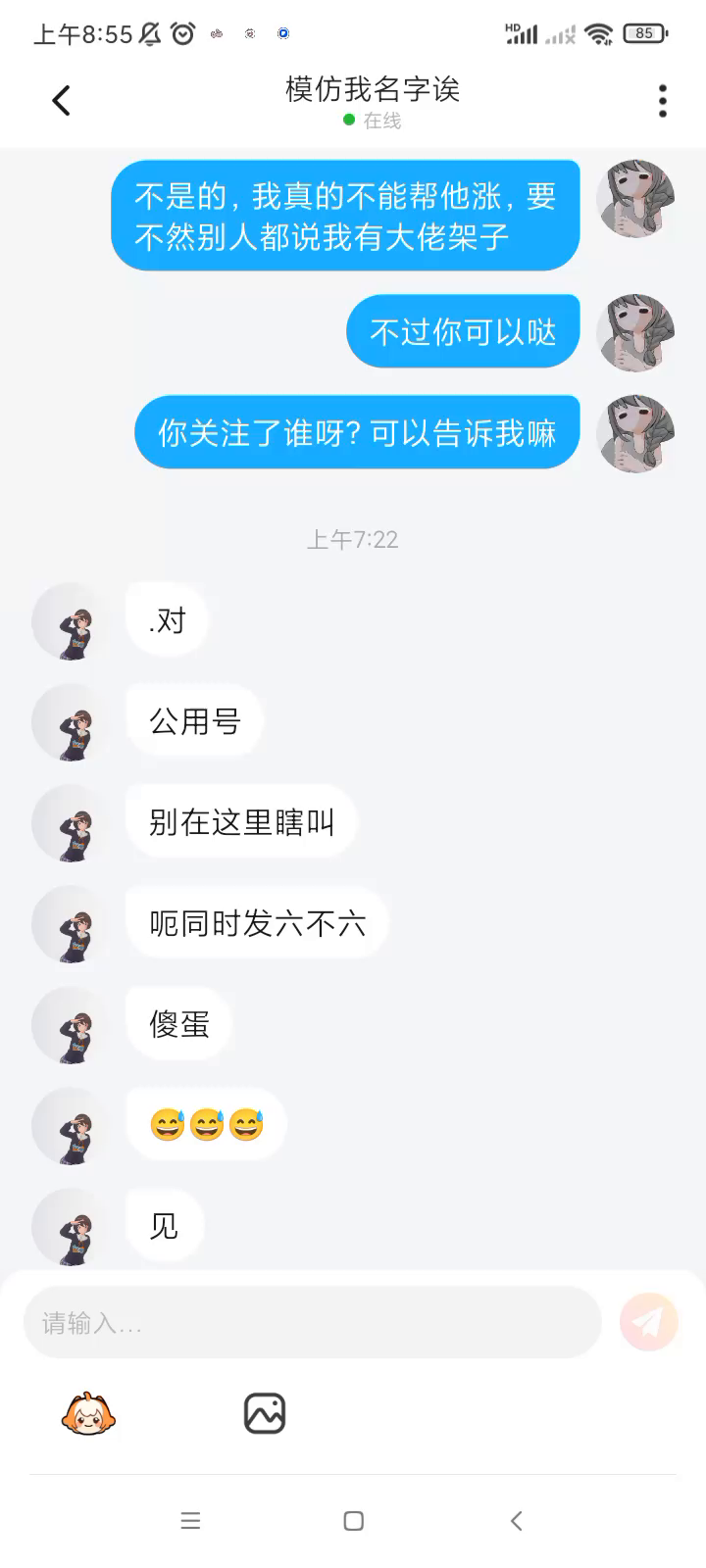Focus the 请输入 message field

pos(312,1323)
